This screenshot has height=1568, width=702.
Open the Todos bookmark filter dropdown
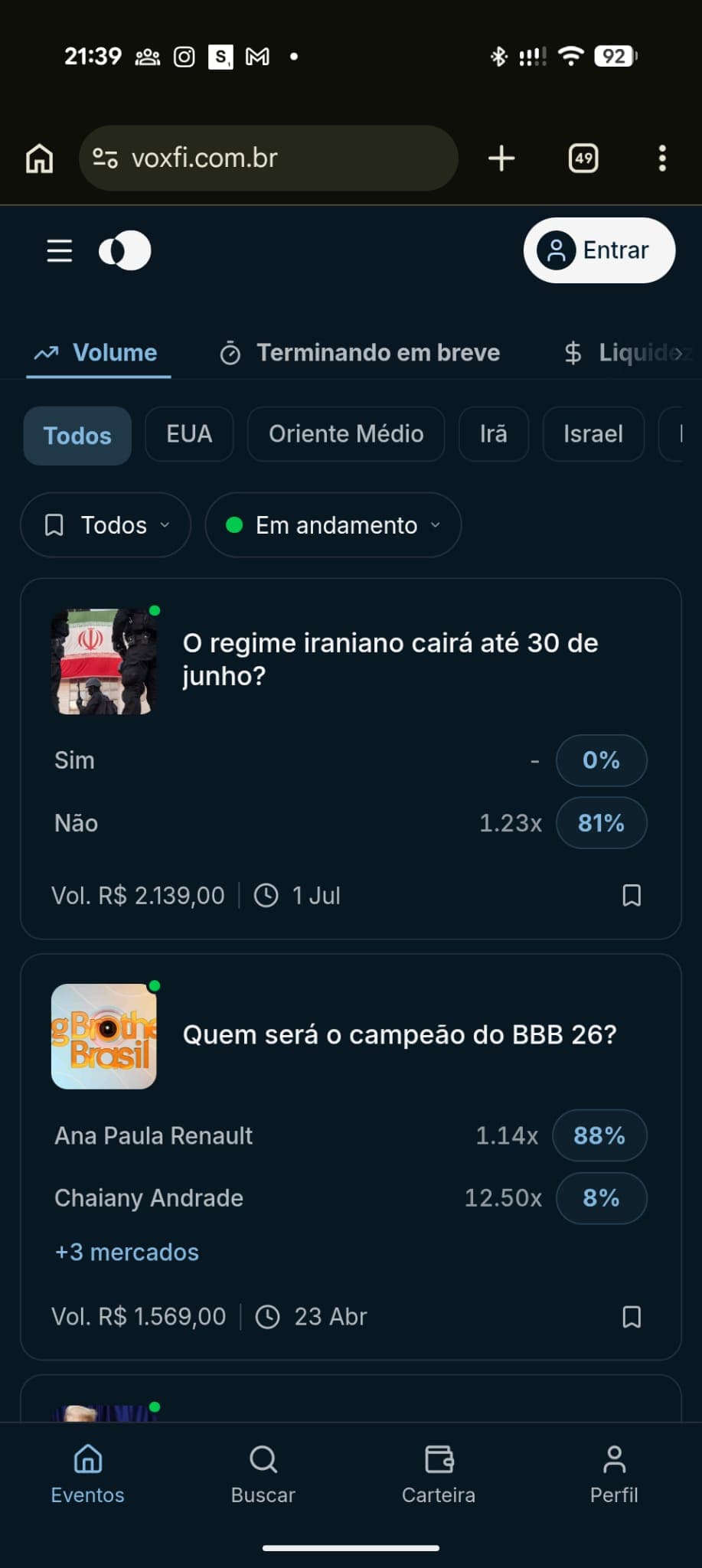(x=105, y=525)
